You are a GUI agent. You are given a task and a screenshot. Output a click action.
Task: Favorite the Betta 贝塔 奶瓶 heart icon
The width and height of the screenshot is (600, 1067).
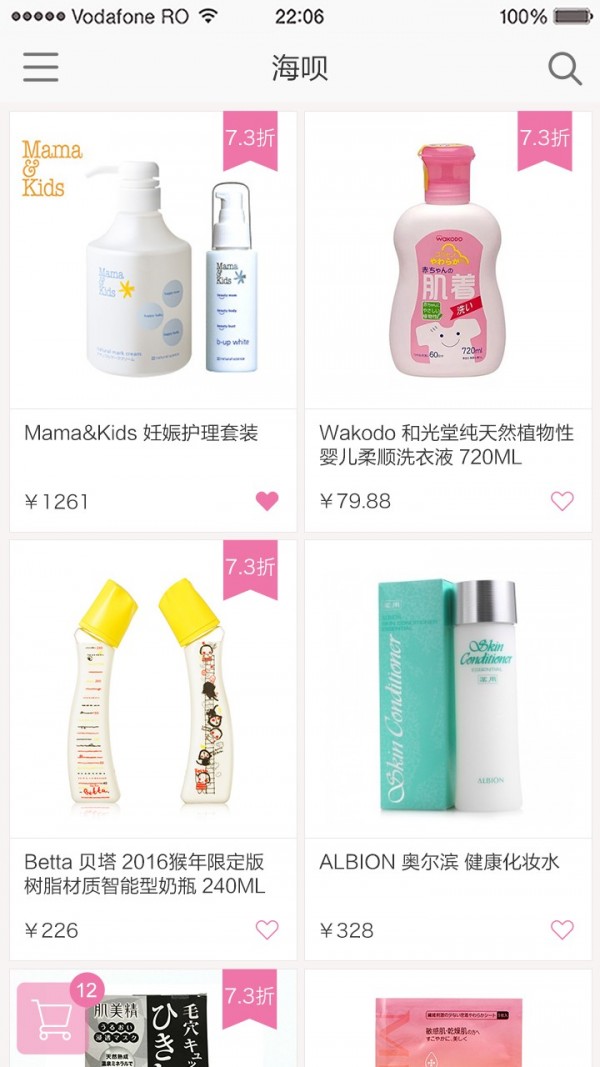(267, 930)
